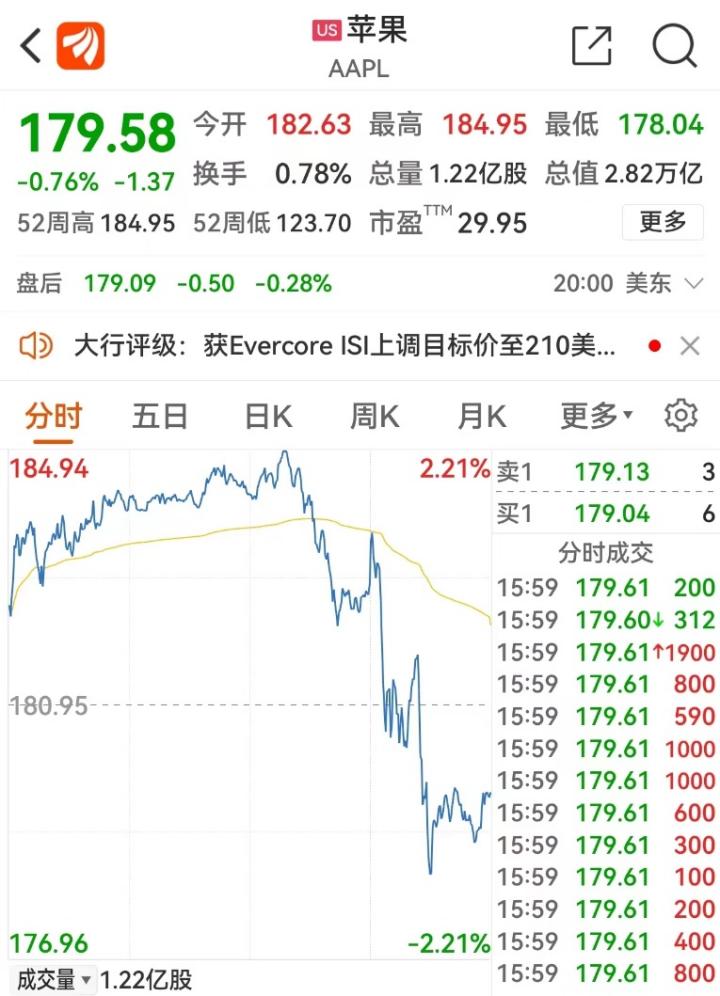Show the 月K monthly chart
This screenshot has height=996, width=720.
tap(481, 416)
